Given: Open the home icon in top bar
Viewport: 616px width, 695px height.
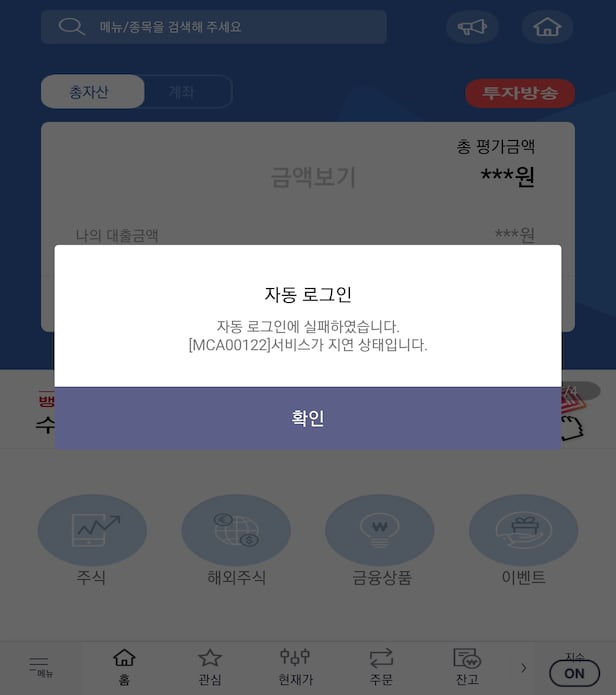Looking at the screenshot, I should point(547,27).
